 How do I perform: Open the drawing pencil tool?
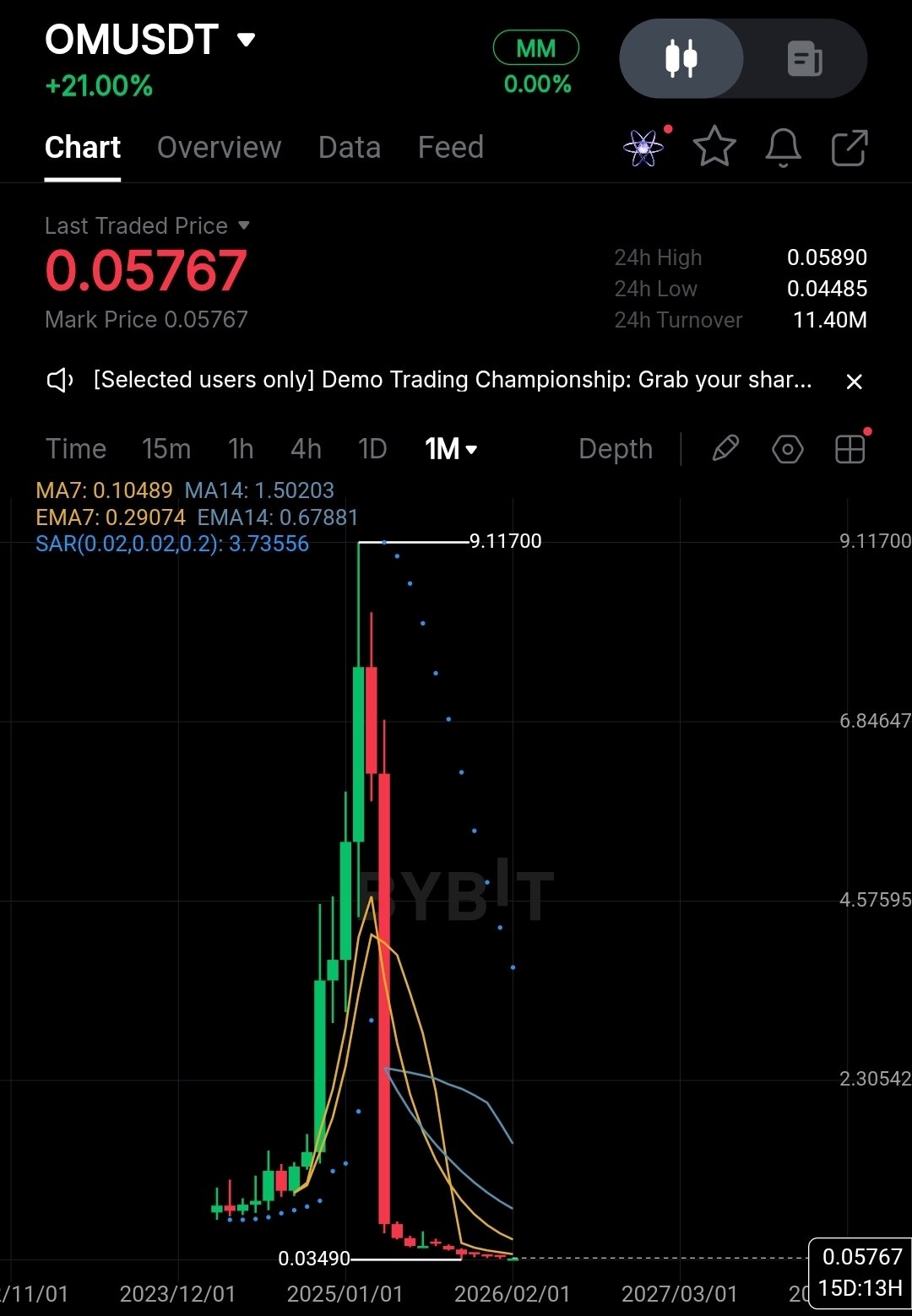coord(725,449)
